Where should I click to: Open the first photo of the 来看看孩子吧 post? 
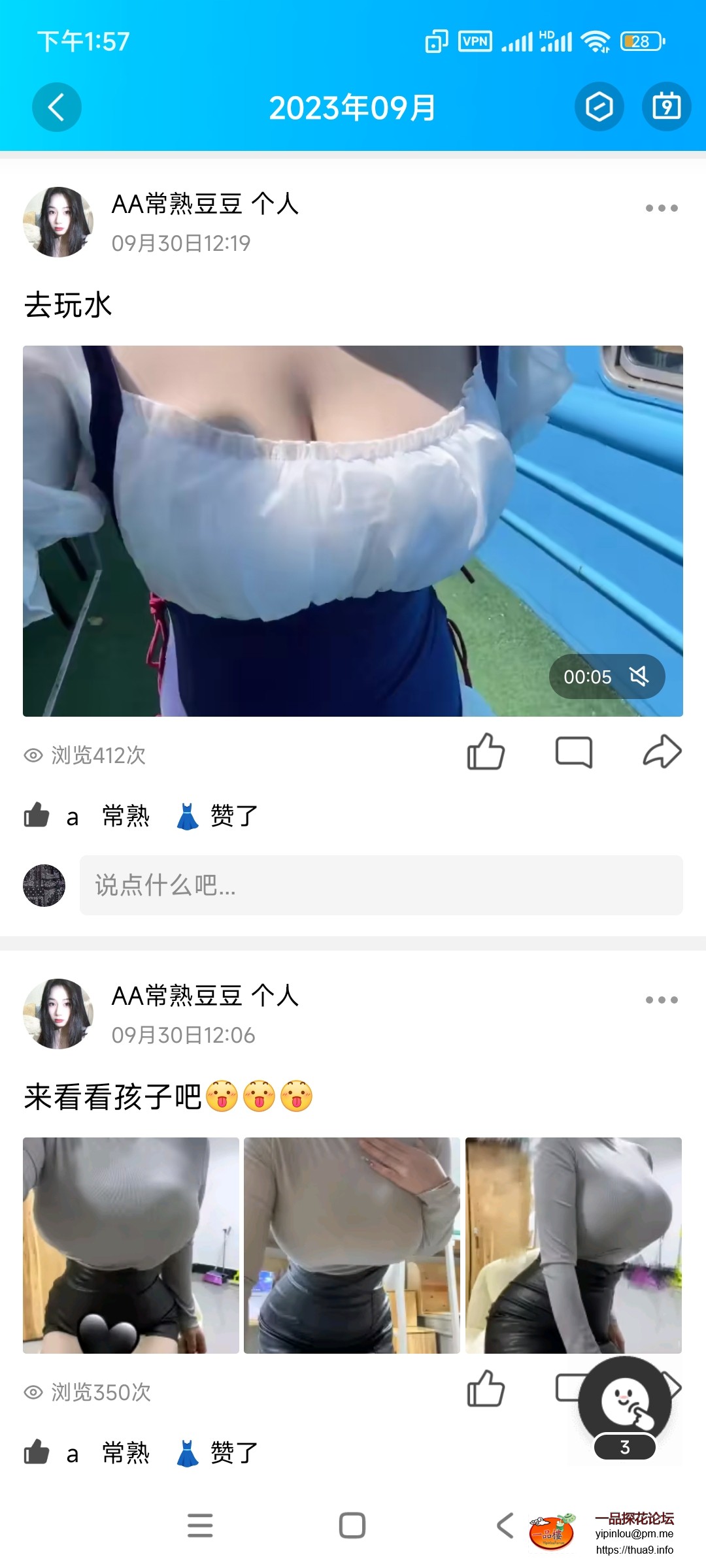(130, 1246)
